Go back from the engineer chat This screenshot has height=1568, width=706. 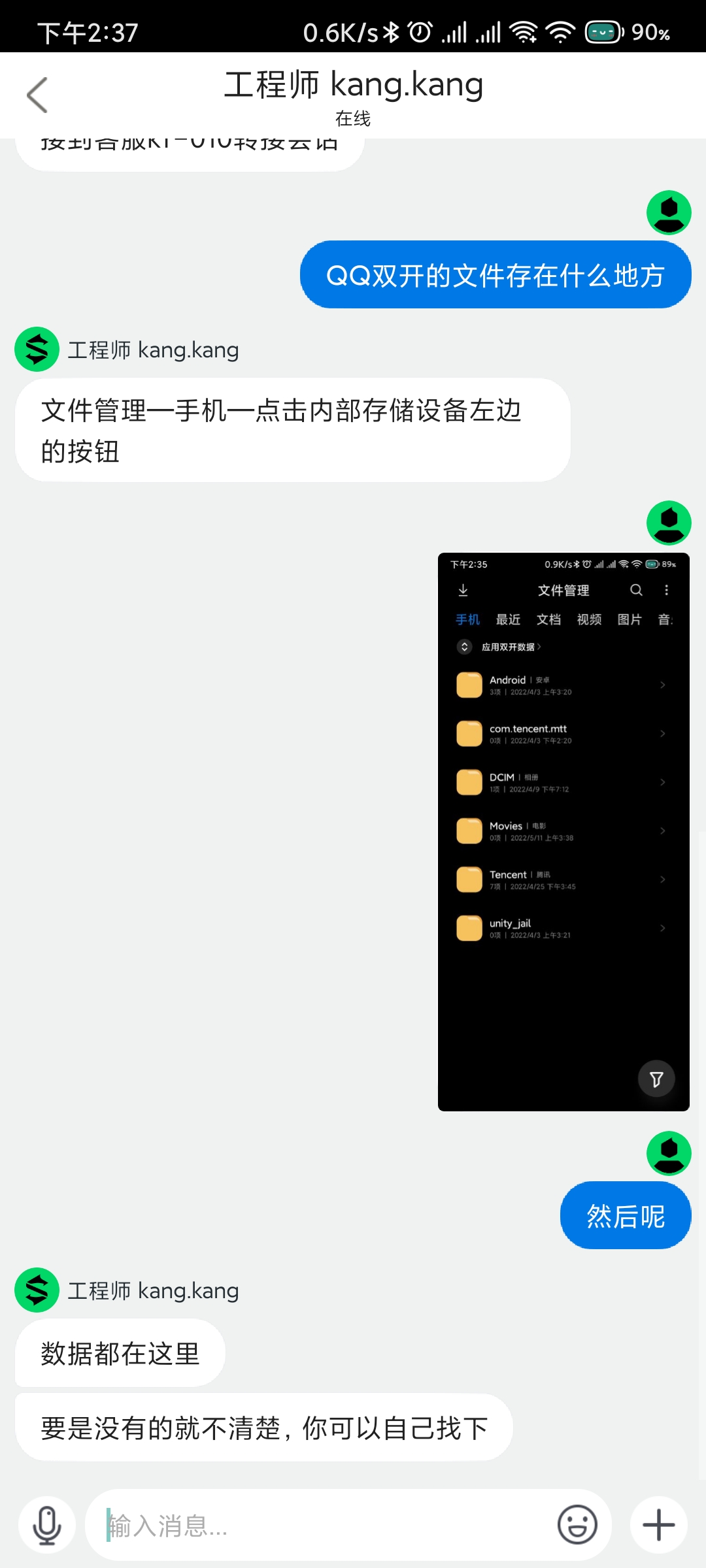(37, 95)
